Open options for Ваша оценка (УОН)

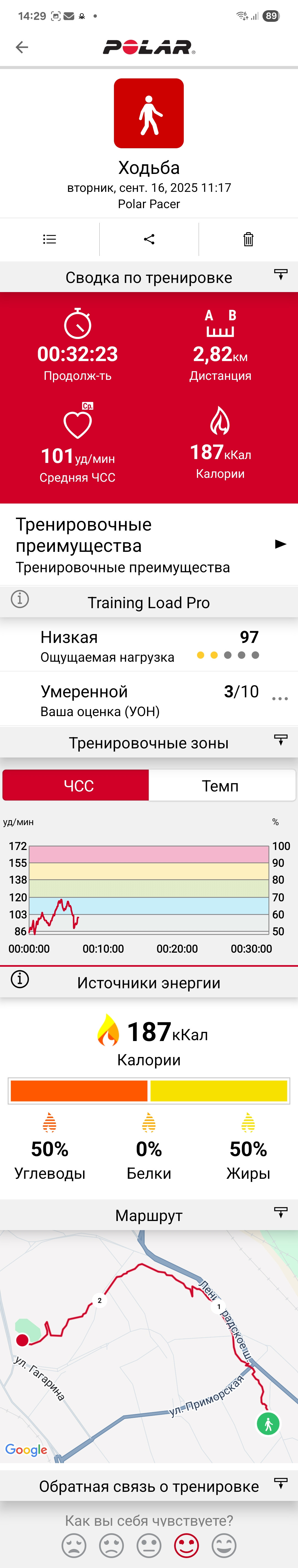[x=280, y=698]
